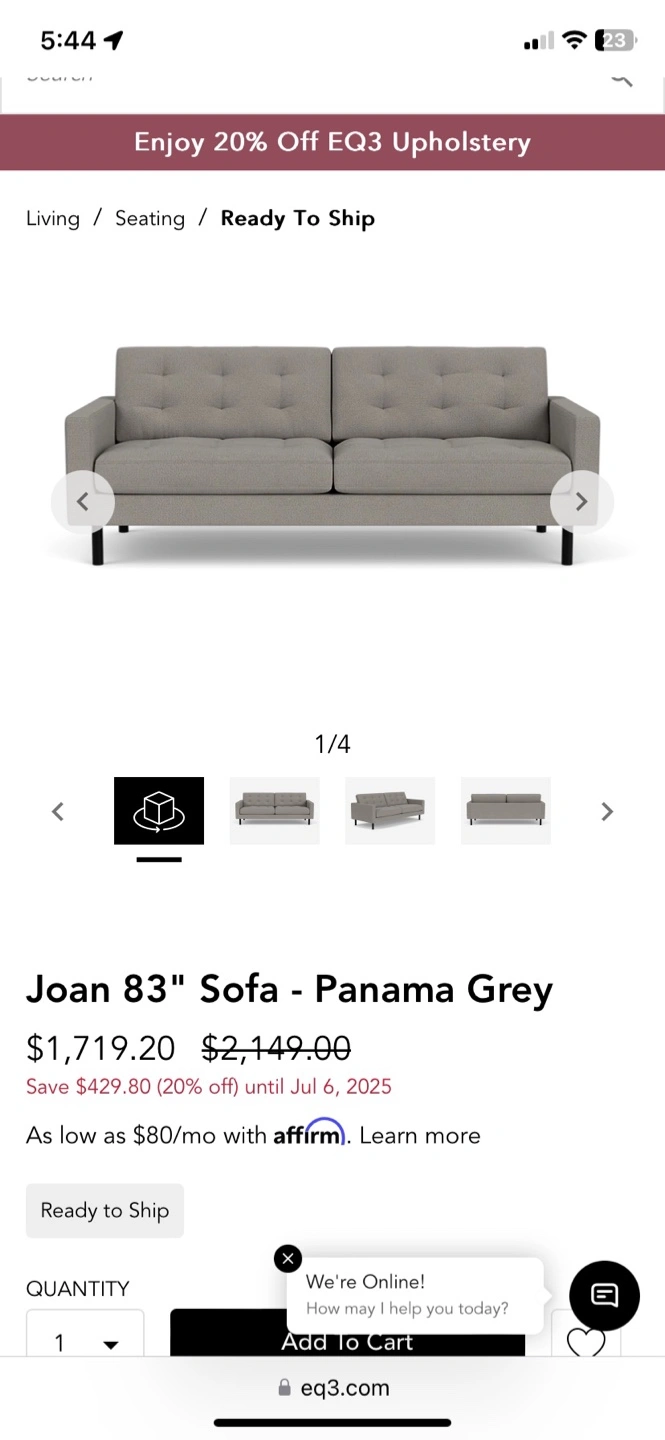Tap the eq3.com address bar

(334, 1388)
